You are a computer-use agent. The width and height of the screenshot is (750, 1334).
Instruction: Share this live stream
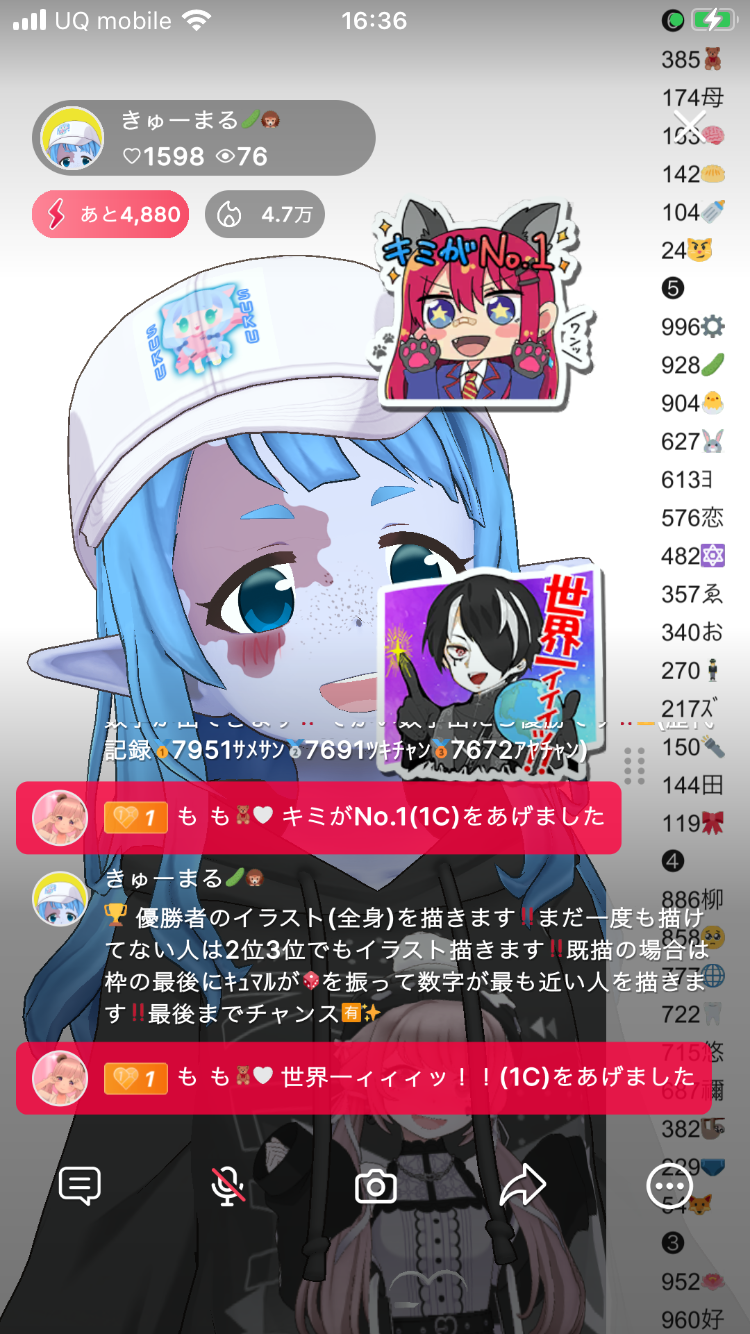[522, 1186]
